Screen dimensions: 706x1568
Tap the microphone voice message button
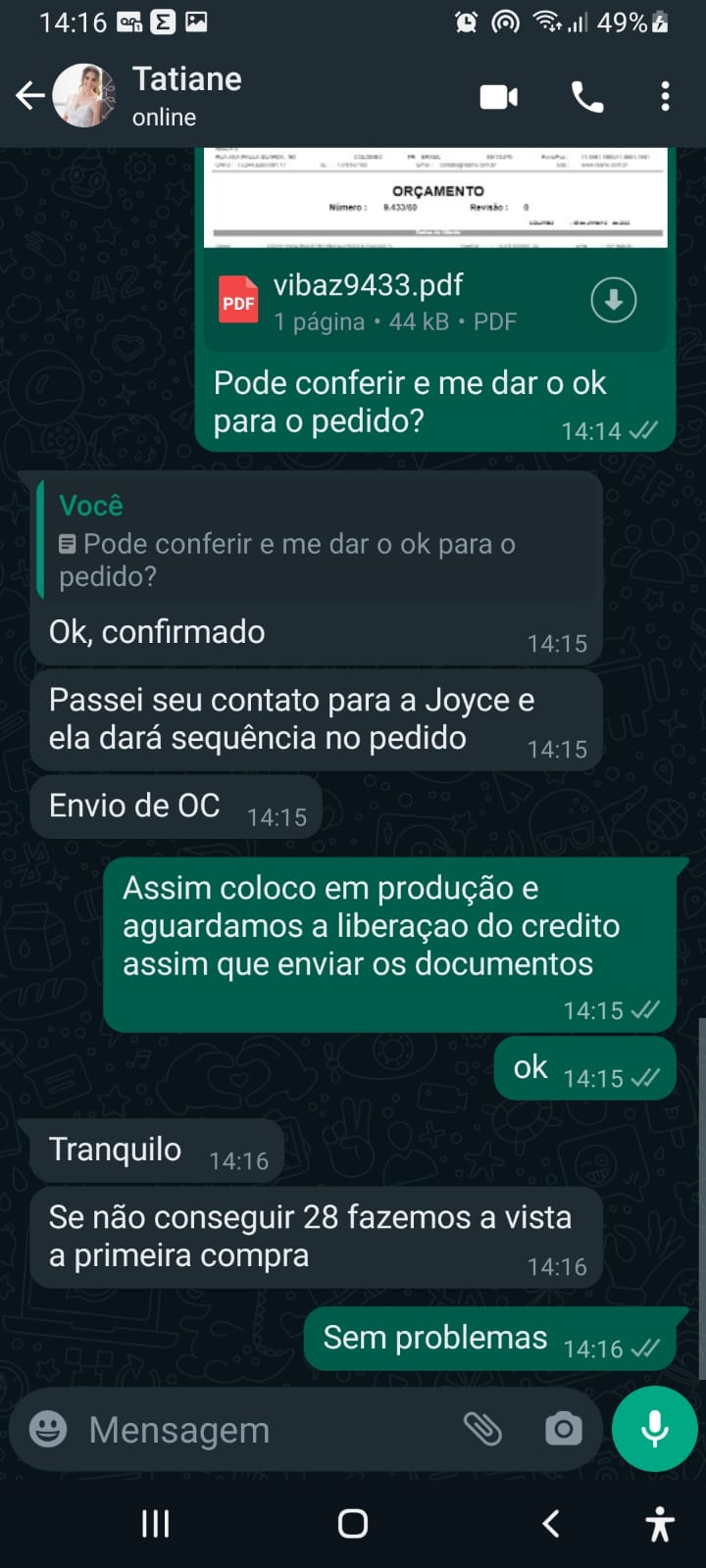point(654,1430)
